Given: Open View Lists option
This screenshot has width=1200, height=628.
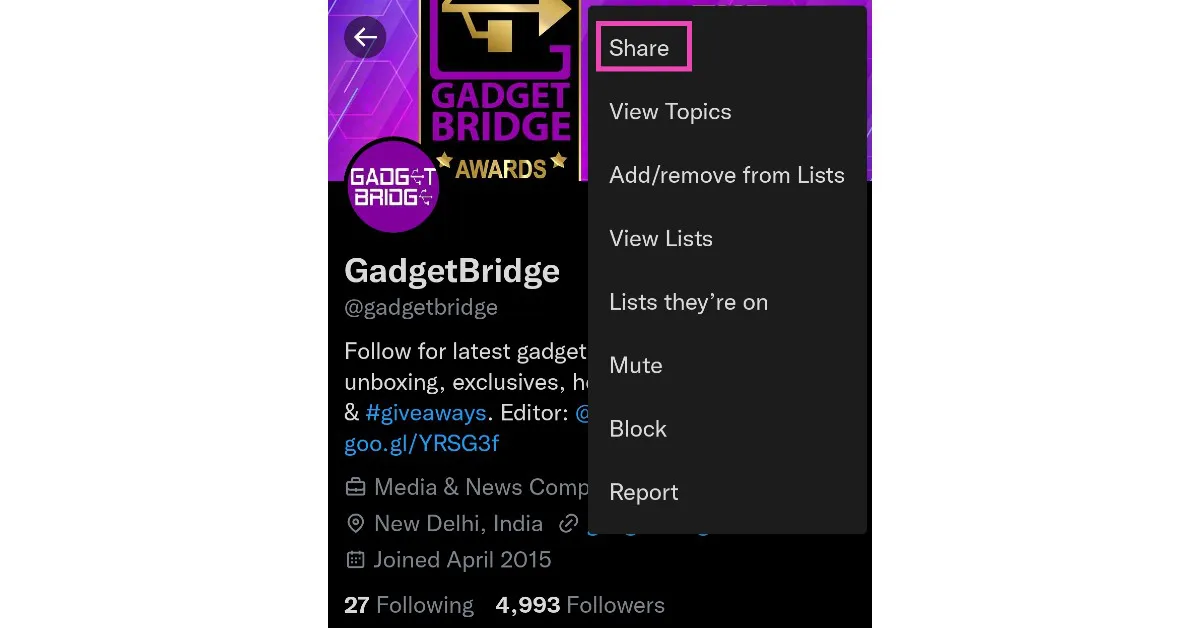Looking at the screenshot, I should 661,239.
